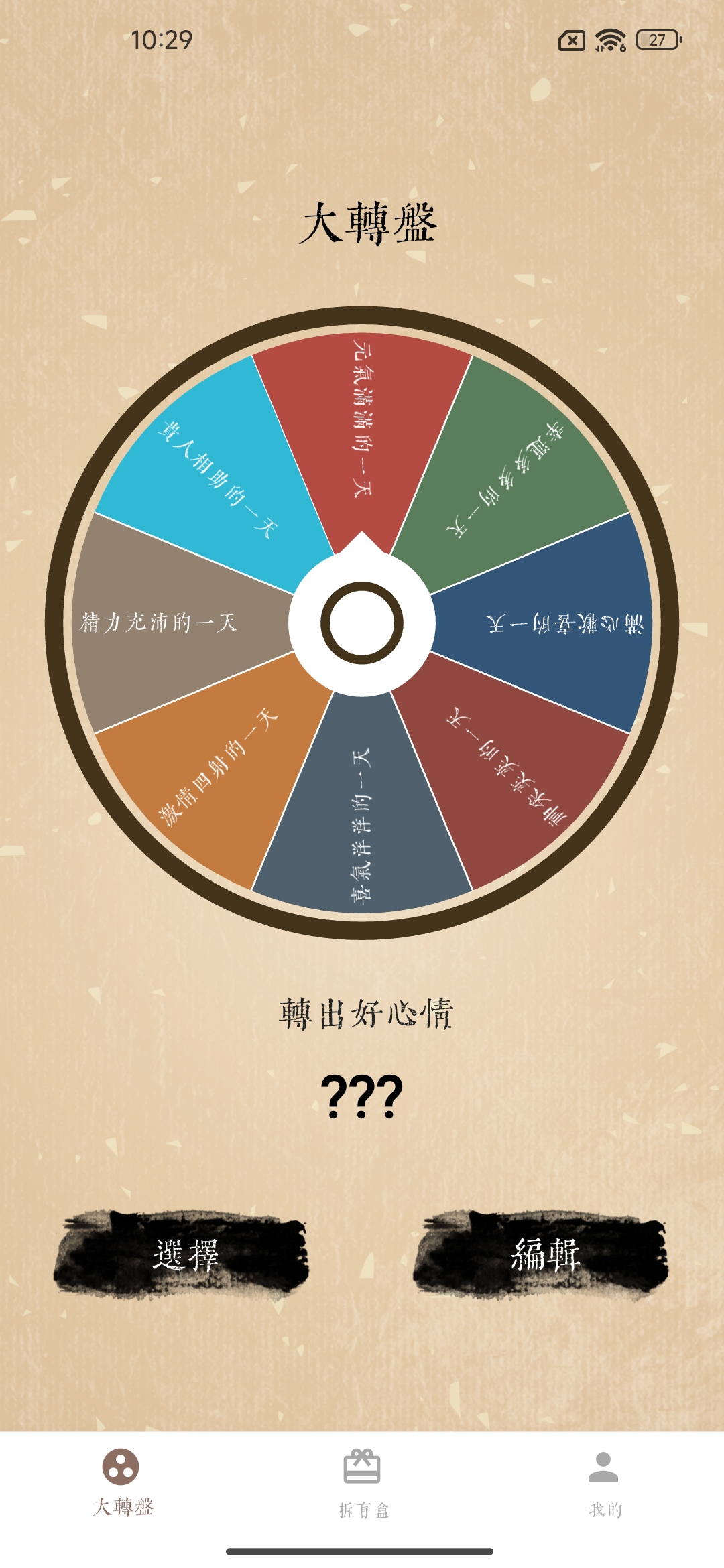Tap the wheel's center spin button
Screen dimensions: 724x1568
pyautogui.click(x=362, y=623)
